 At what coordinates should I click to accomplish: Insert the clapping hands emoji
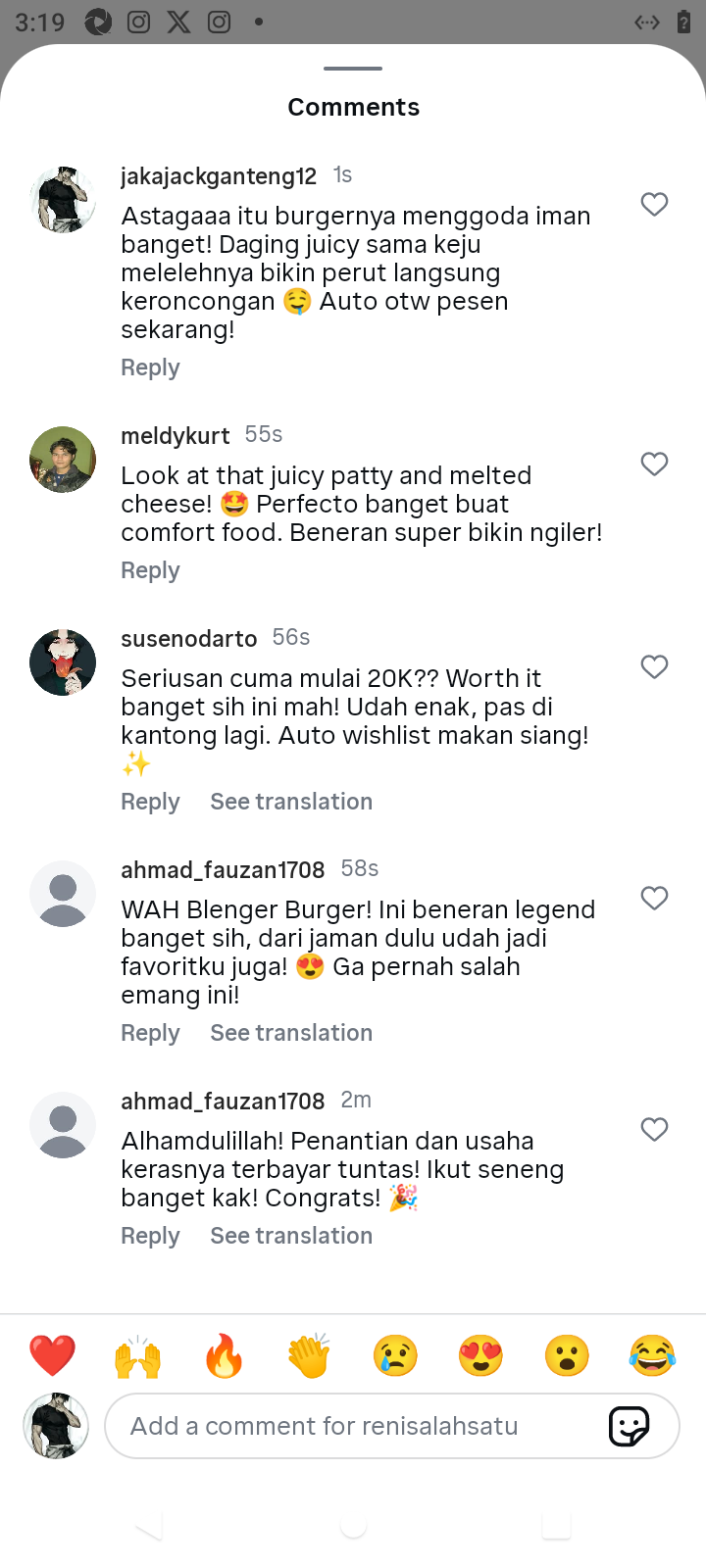(309, 1356)
